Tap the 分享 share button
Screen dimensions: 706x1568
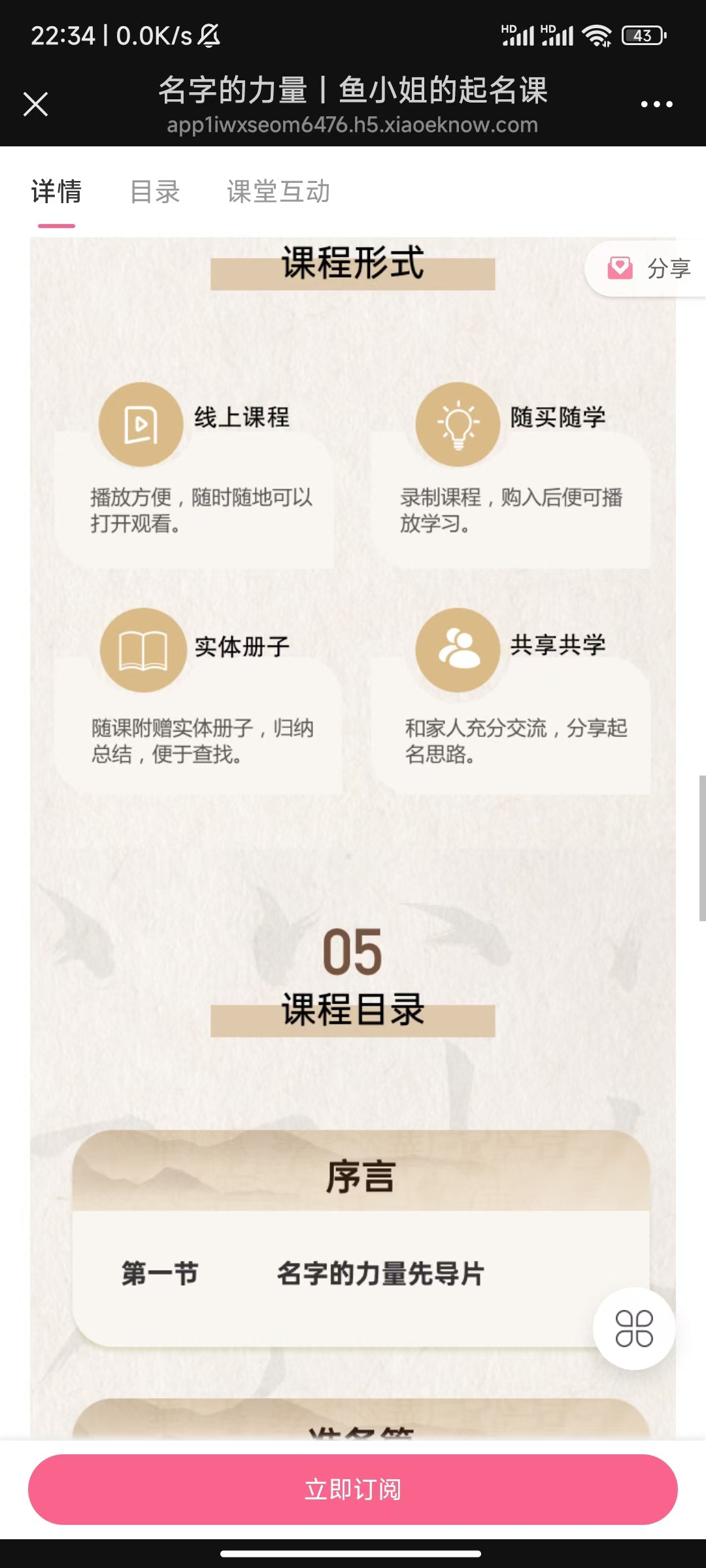648,269
